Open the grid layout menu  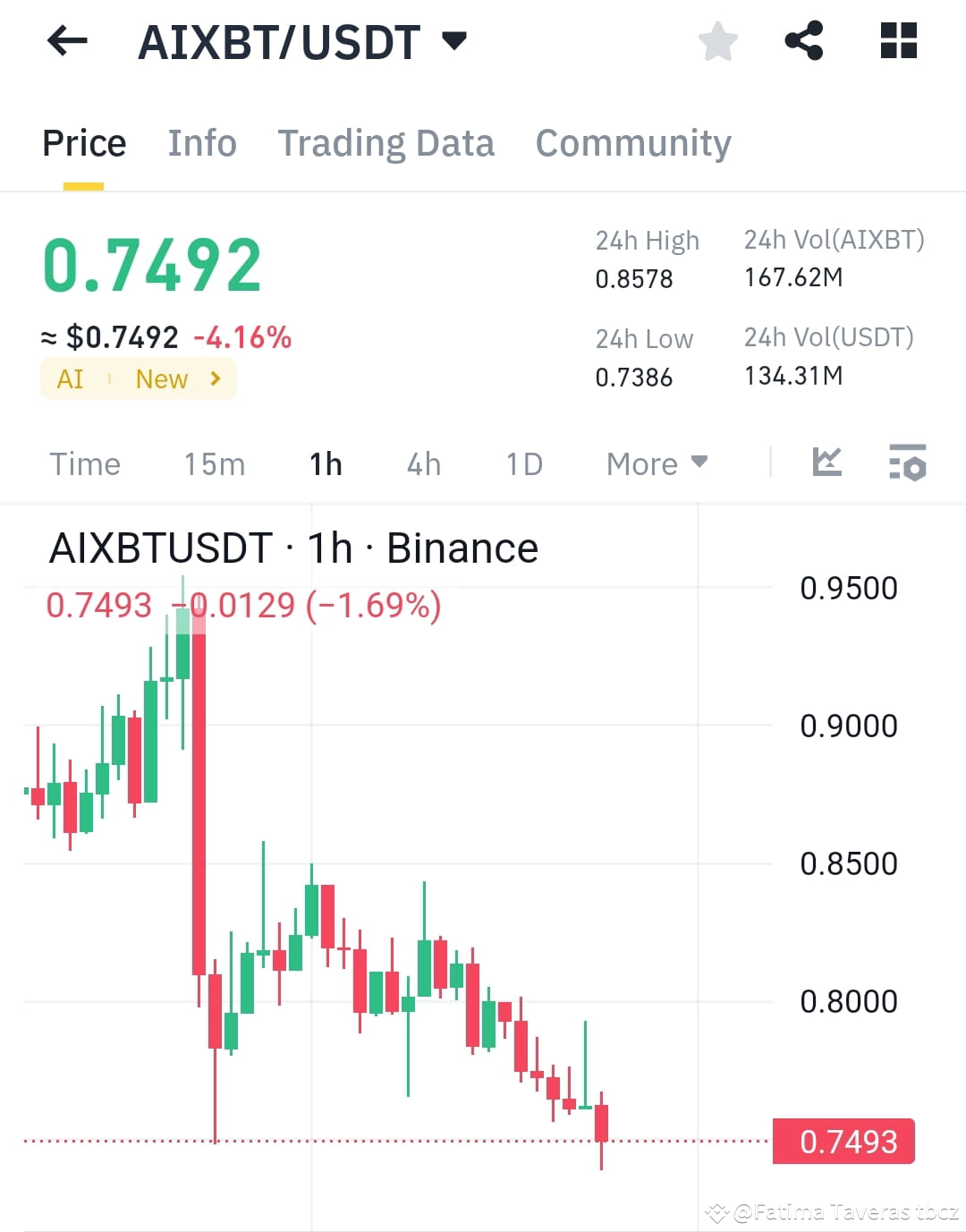pyautogui.click(x=897, y=41)
